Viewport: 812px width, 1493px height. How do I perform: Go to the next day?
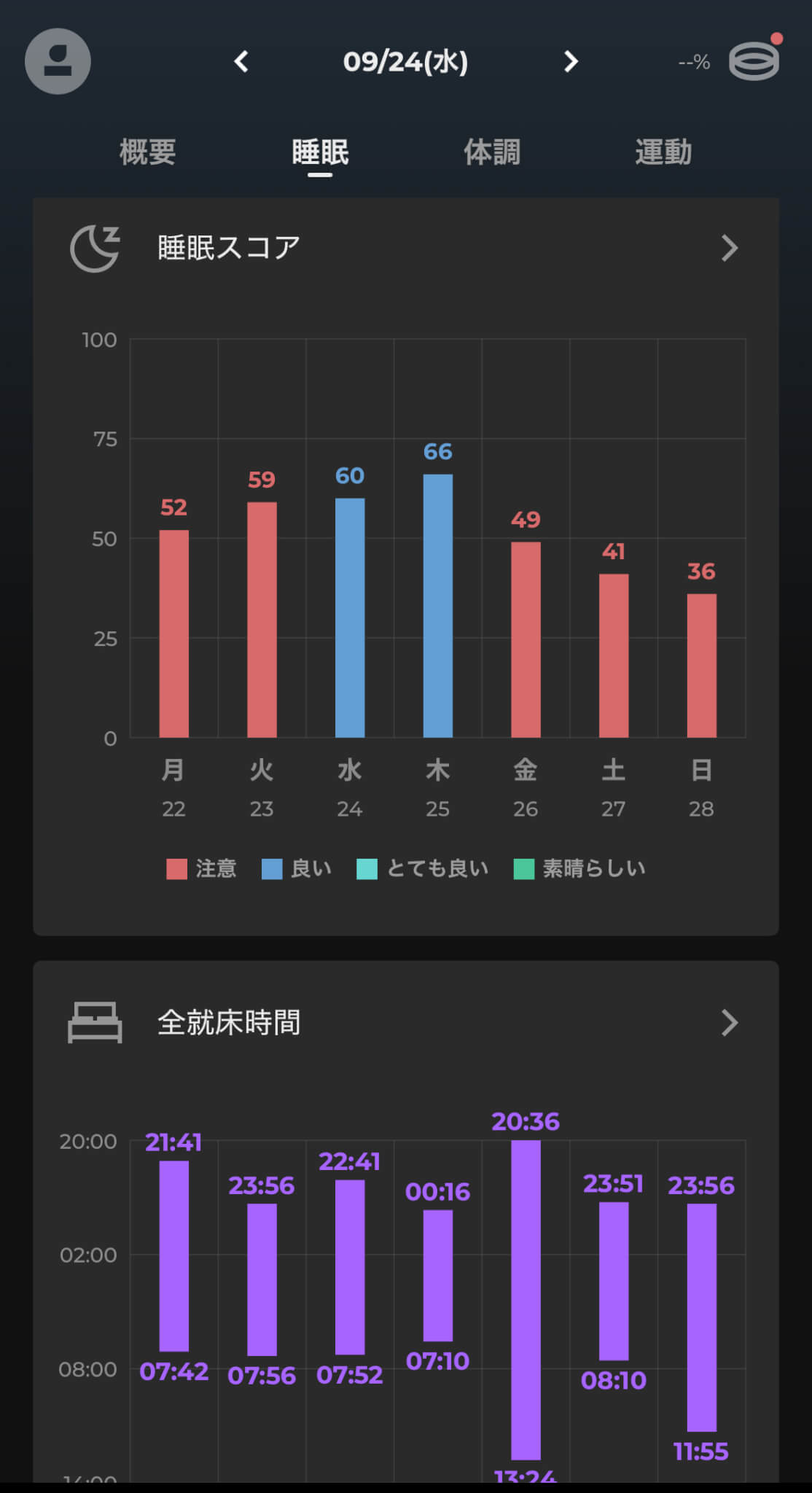pyautogui.click(x=571, y=62)
